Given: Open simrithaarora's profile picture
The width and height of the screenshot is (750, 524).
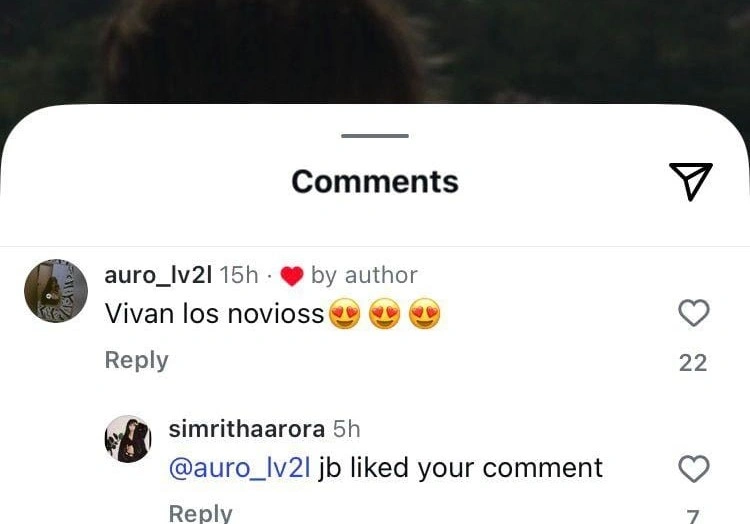Looking at the screenshot, I should coord(128,439).
